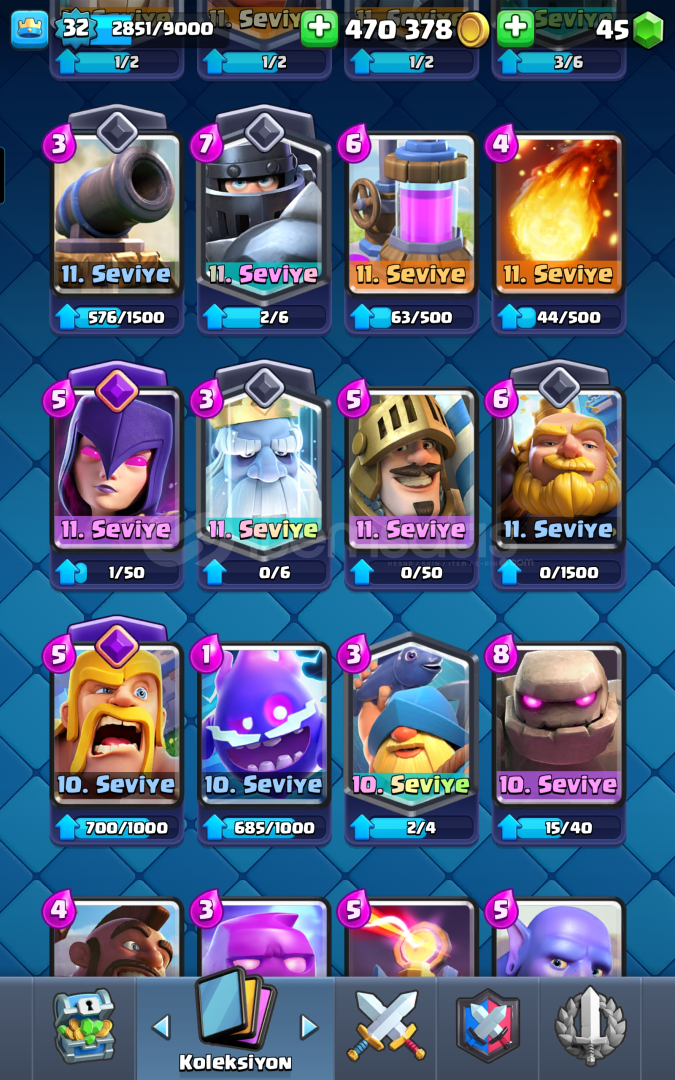Open the tournament laurel tab
The height and width of the screenshot is (1080, 675).
pyautogui.click(x=590, y=1027)
